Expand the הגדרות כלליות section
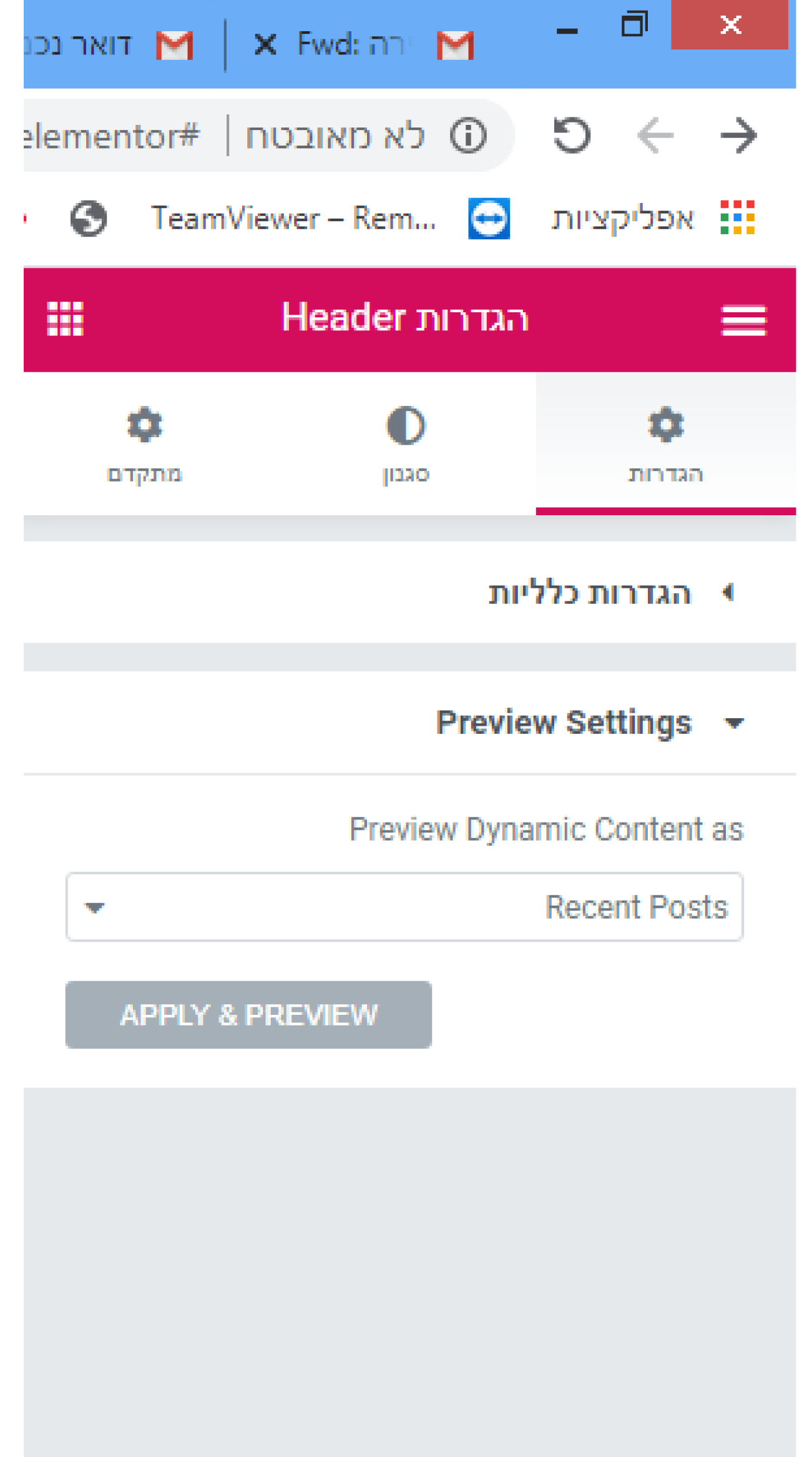The image size is (812, 1457). pos(589,593)
